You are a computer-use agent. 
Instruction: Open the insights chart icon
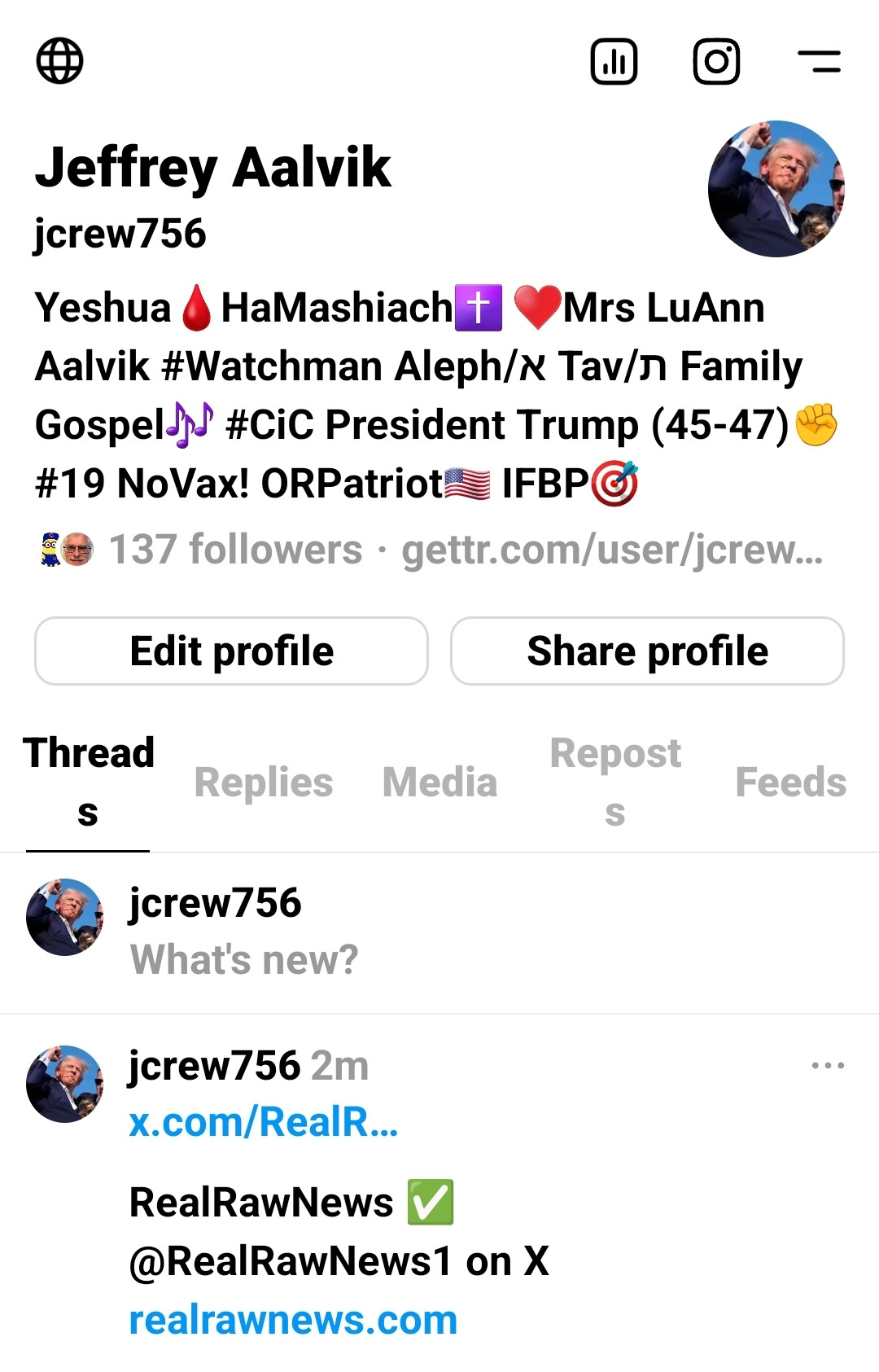[614, 61]
